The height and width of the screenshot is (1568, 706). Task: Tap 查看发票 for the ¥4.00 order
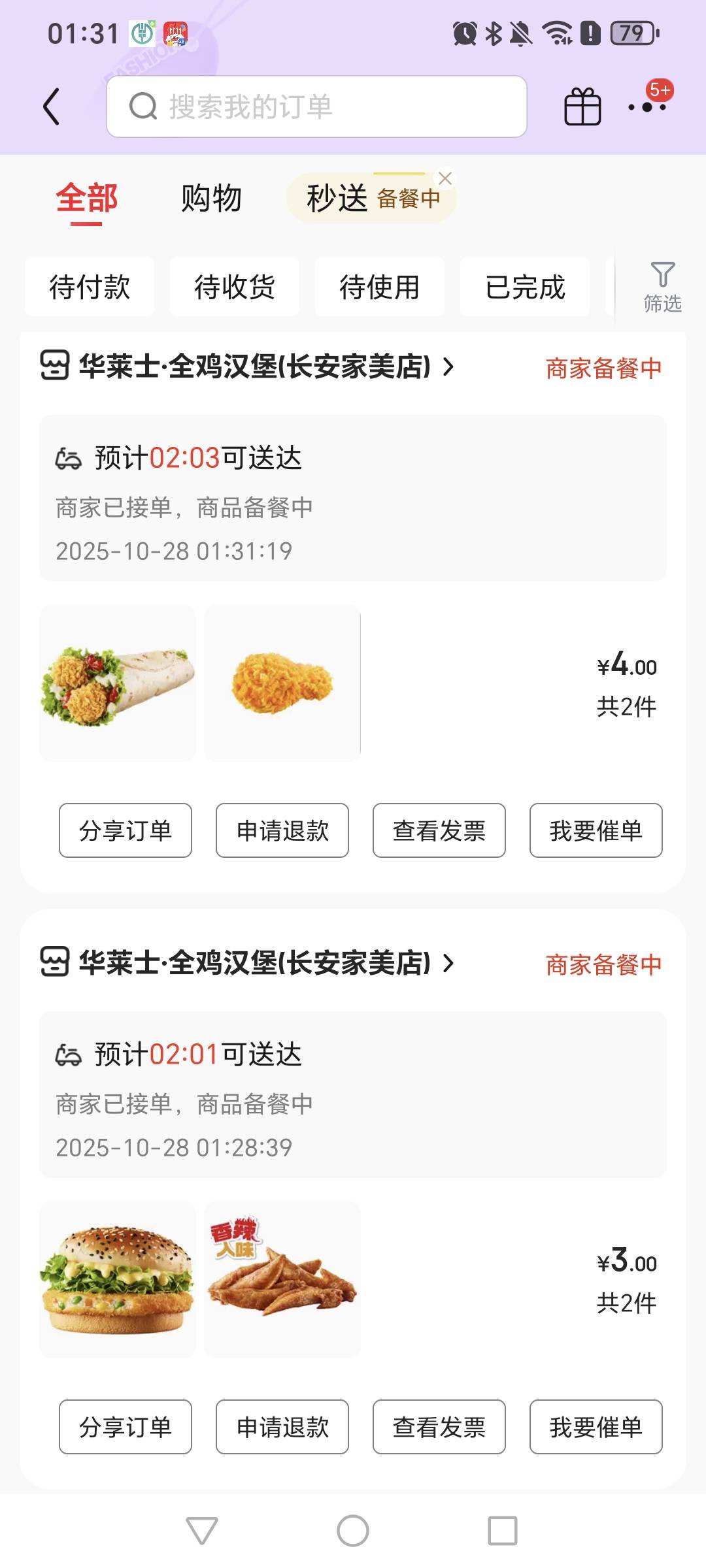(439, 830)
